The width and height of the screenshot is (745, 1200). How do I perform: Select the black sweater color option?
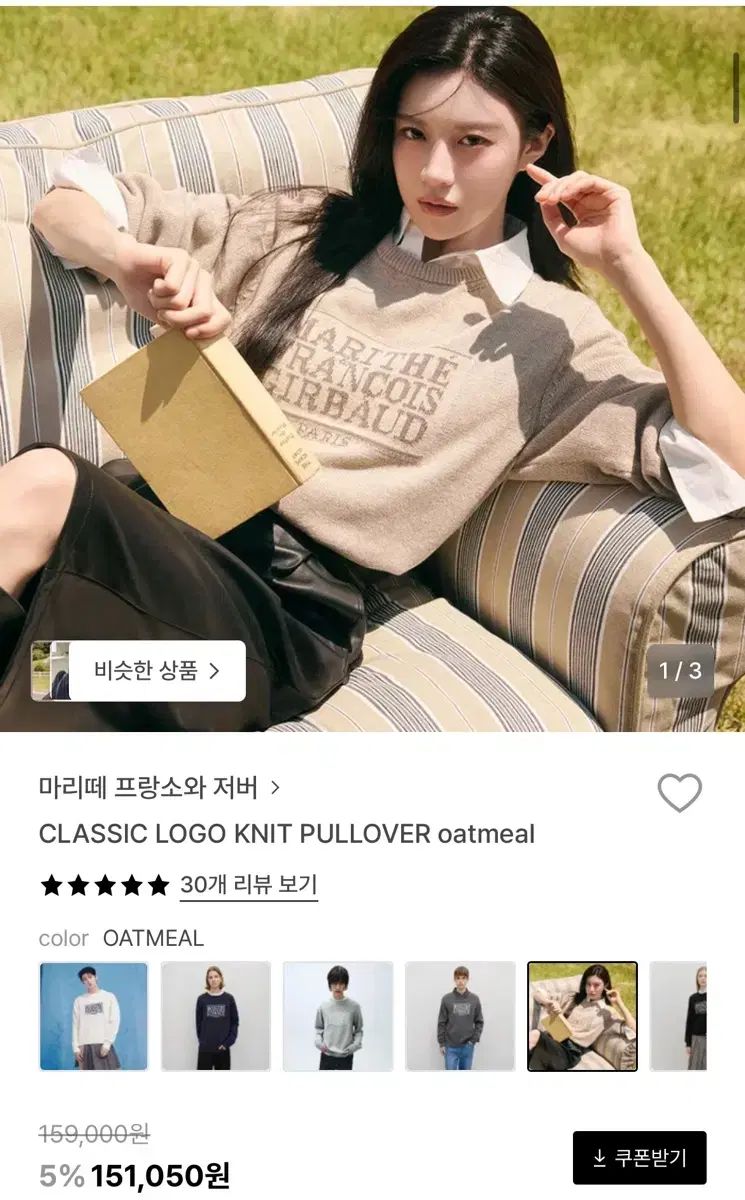pyautogui.click(x=680, y=1016)
